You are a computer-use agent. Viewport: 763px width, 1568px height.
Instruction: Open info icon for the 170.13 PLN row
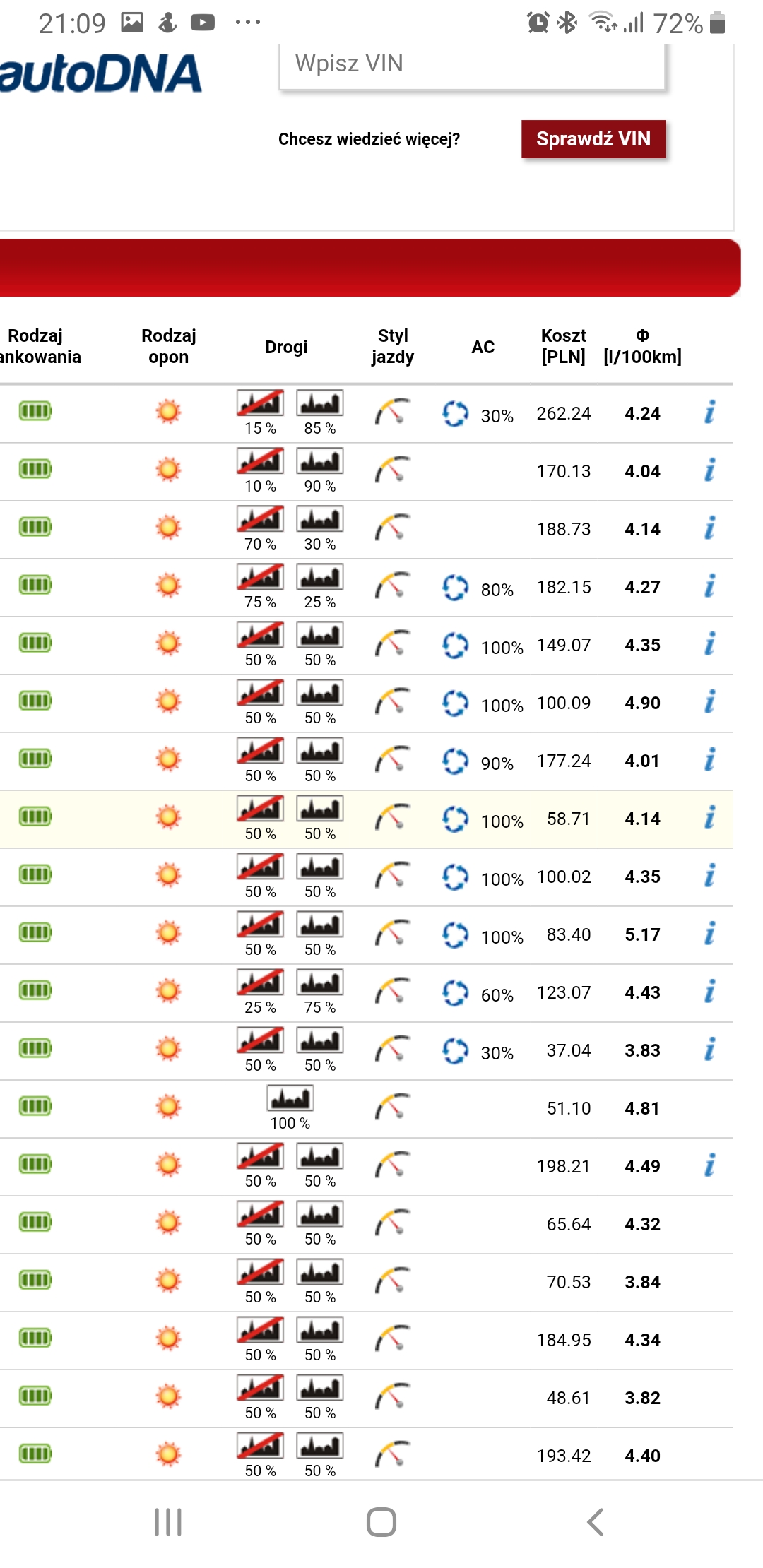click(710, 470)
